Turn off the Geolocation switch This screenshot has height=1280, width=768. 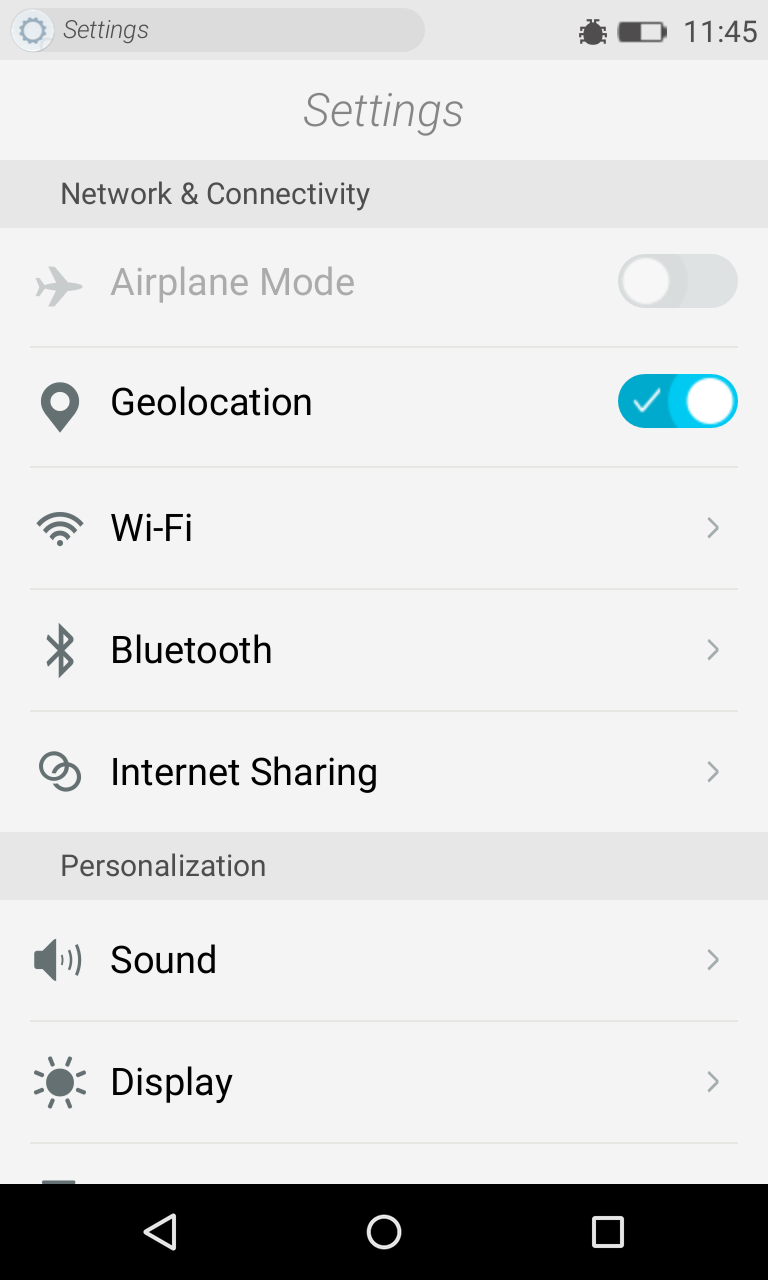click(x=677, y=401)
